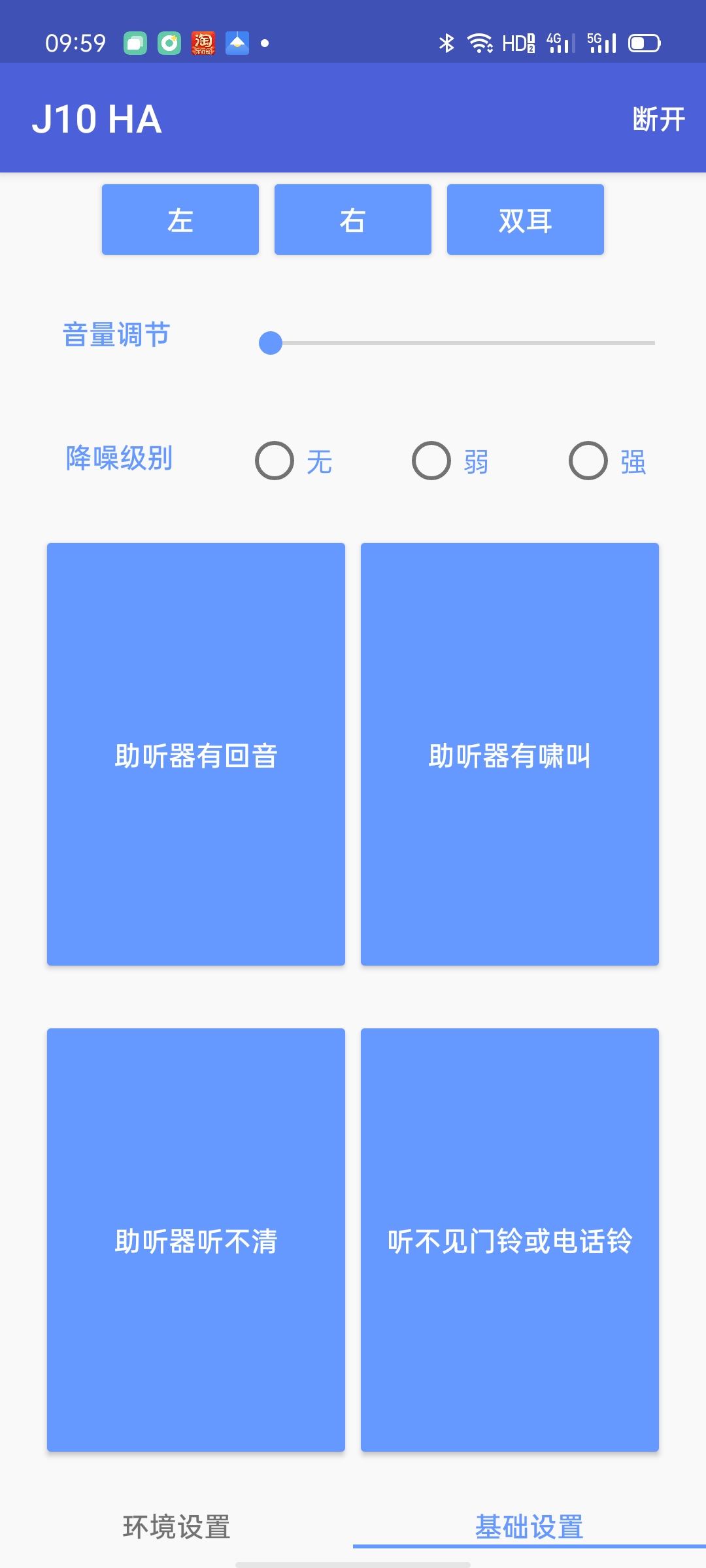Set noise reduction level to 无
706x1568 pixels.
coord(275,461)
